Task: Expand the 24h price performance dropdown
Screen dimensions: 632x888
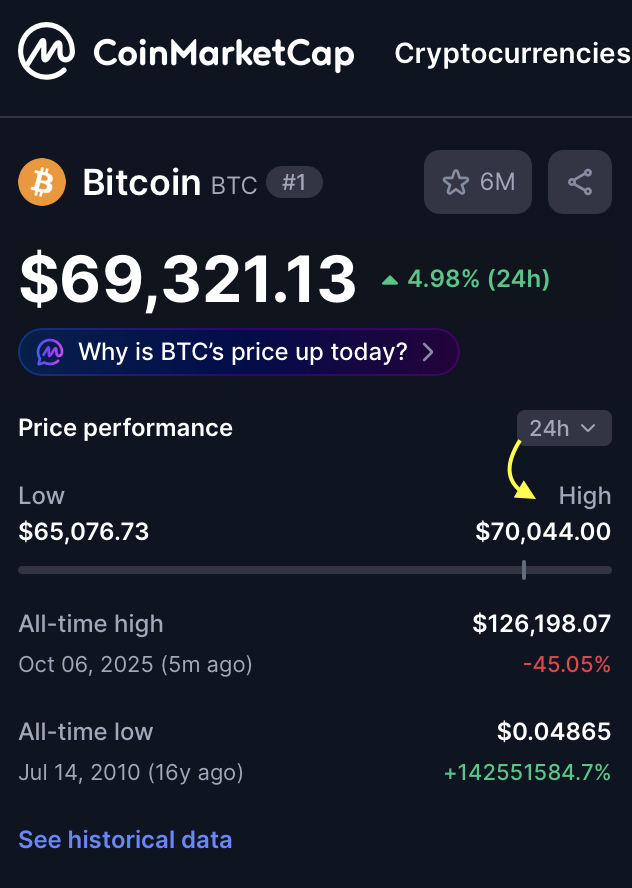Action: tap(563, 428)
